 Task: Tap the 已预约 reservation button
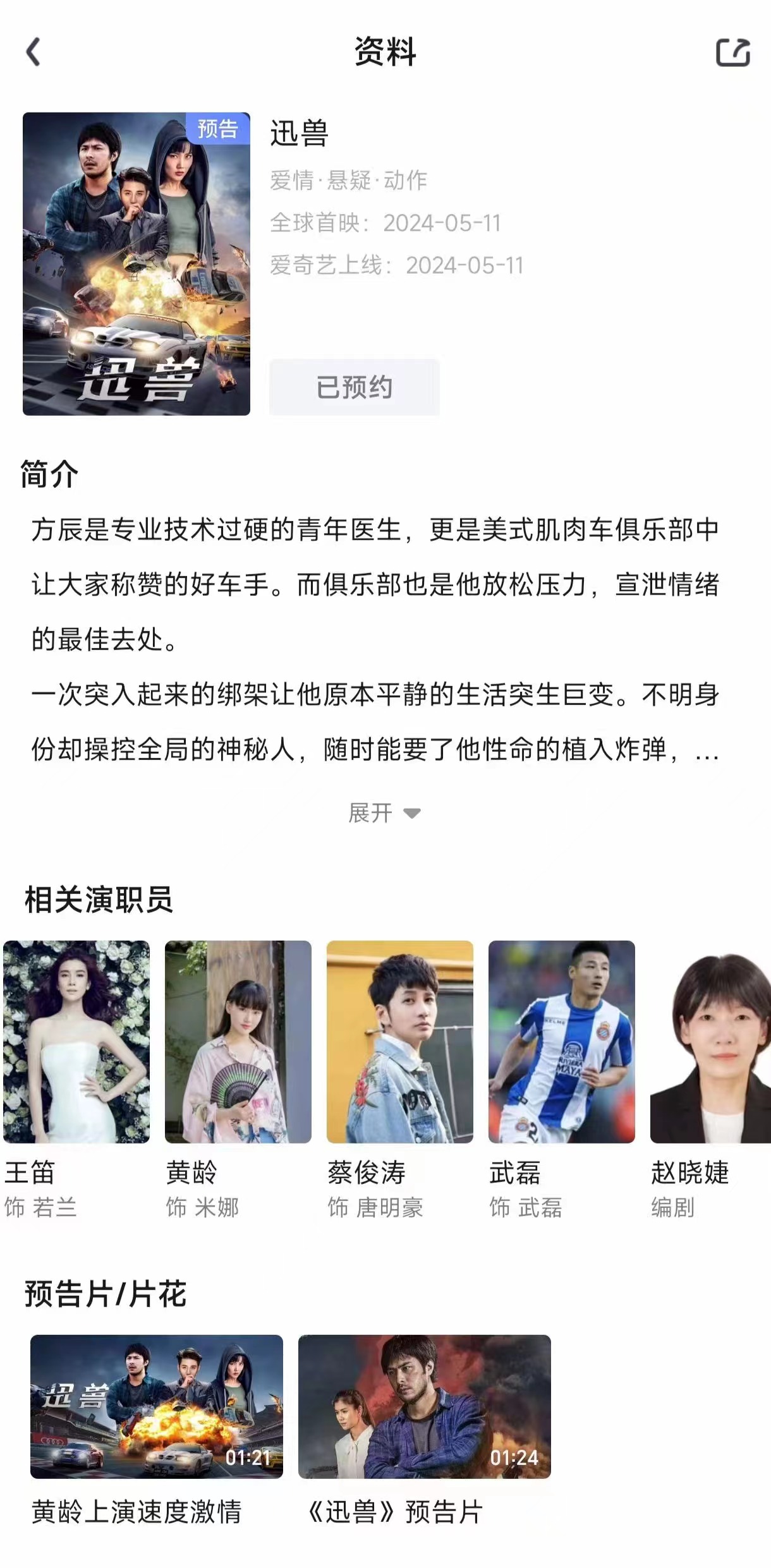pos(354,387)
